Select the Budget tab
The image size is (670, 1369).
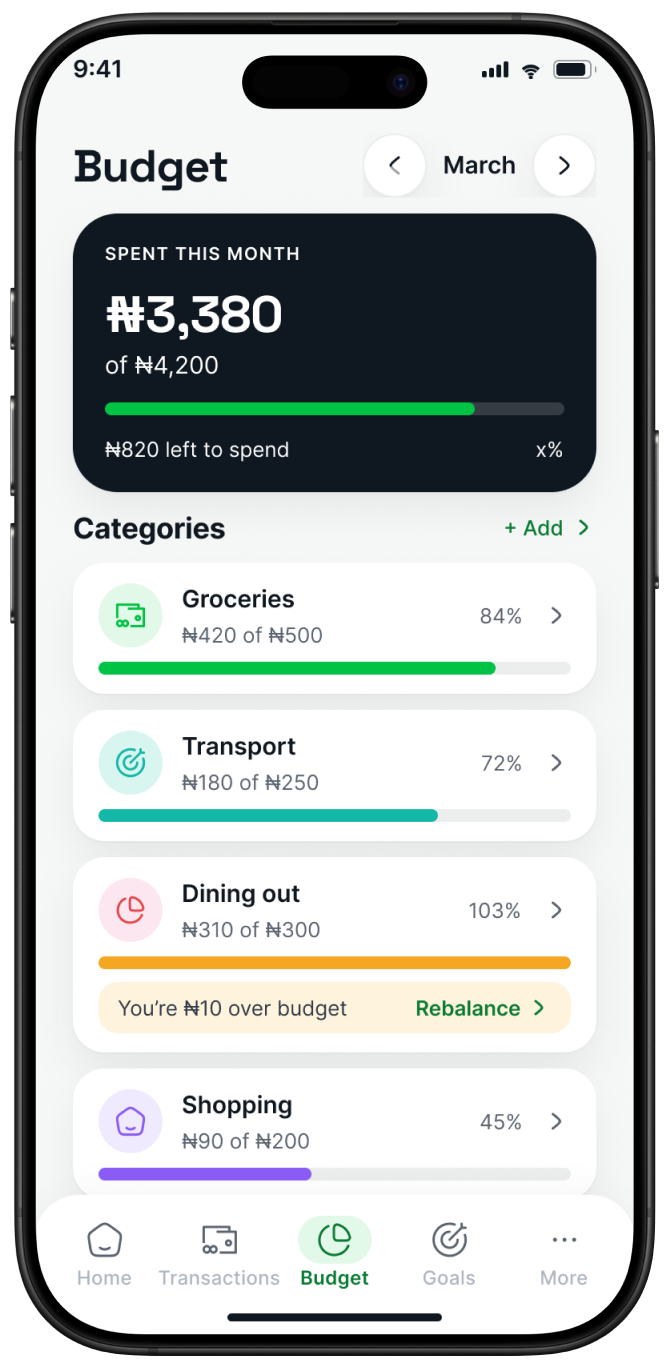[x=334, y=1254]
